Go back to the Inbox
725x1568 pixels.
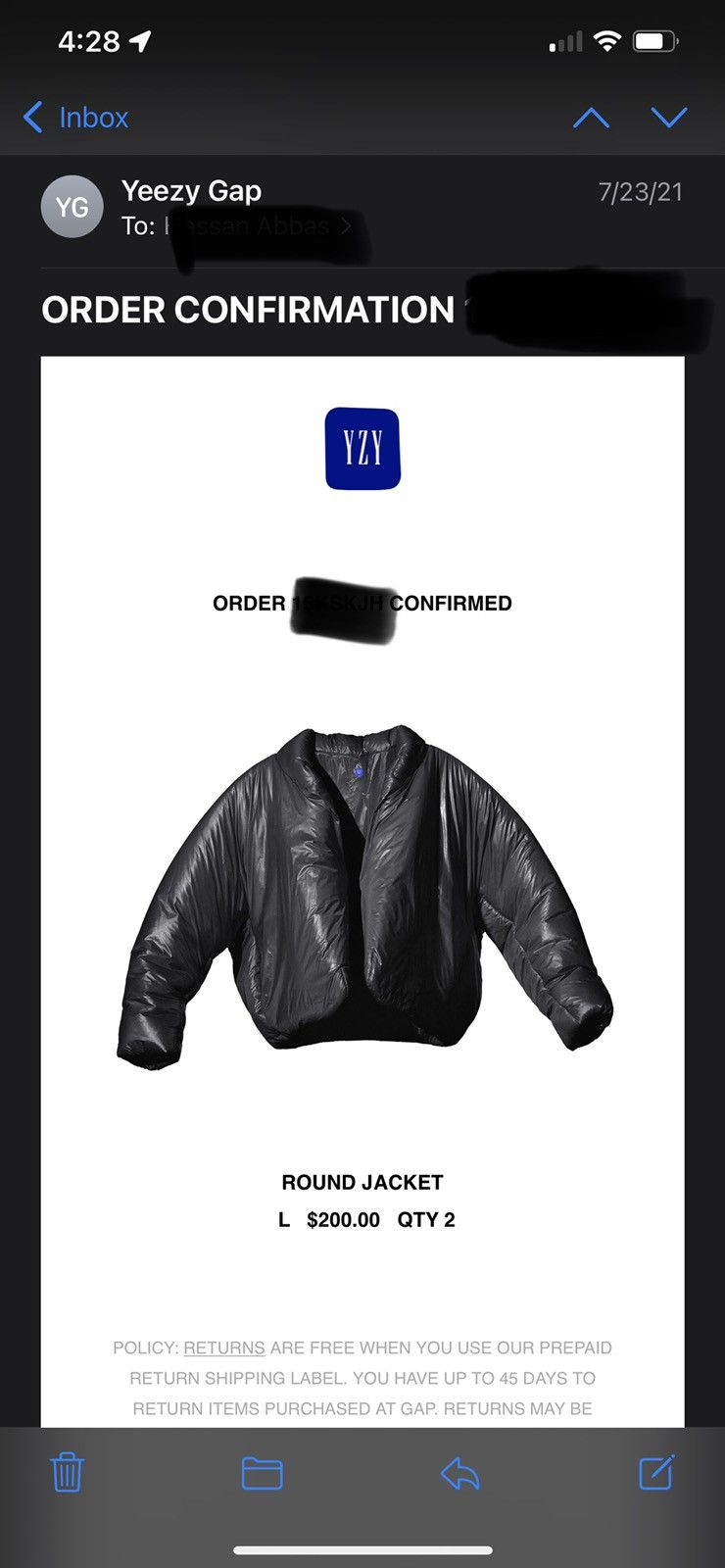coord(76,118)
